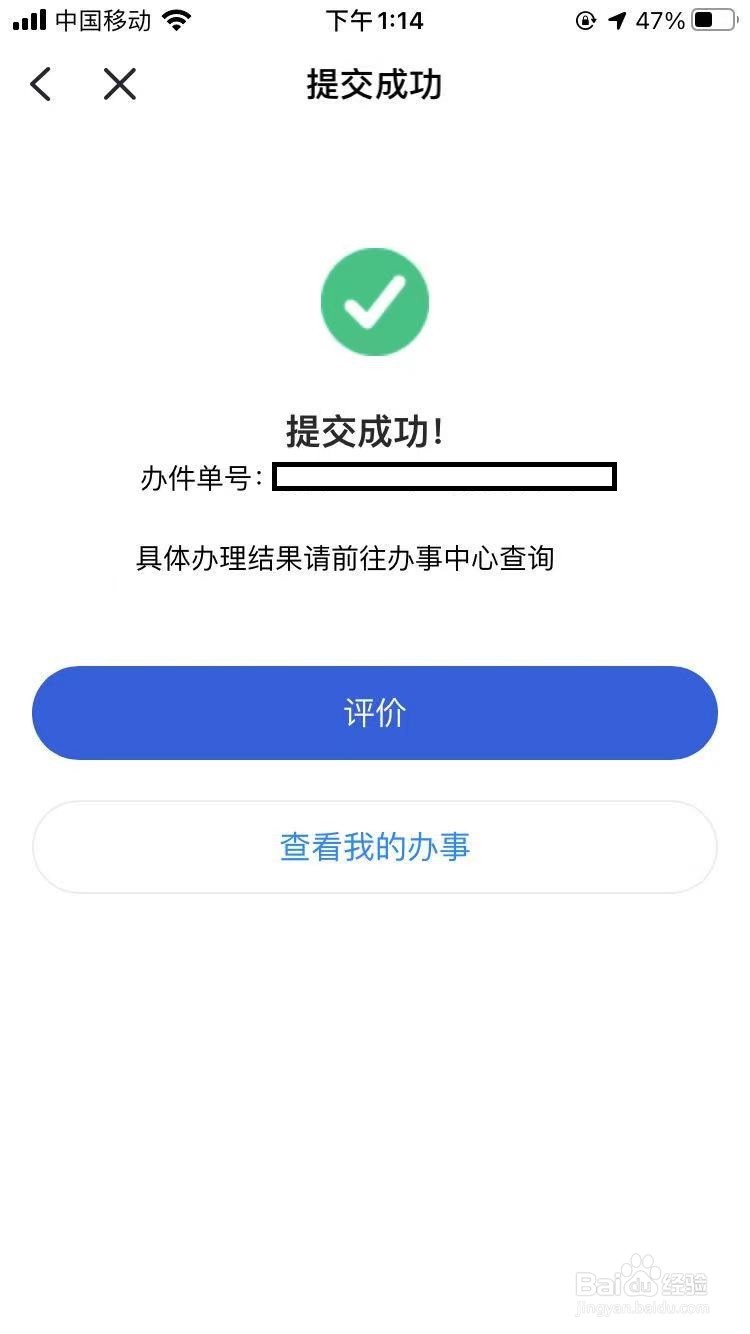Tap the back arrow to return
Image resolution: width=750 pixels, height=1334 pixels.
(40, 85)
